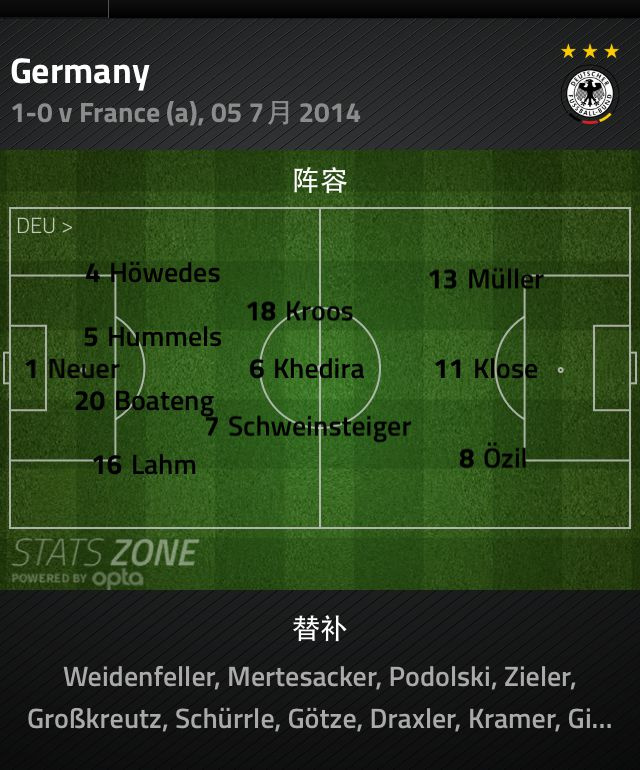This screenshot has height=770, width=640.
Task: Select Özil in the formation
Action: coord(493,459)
